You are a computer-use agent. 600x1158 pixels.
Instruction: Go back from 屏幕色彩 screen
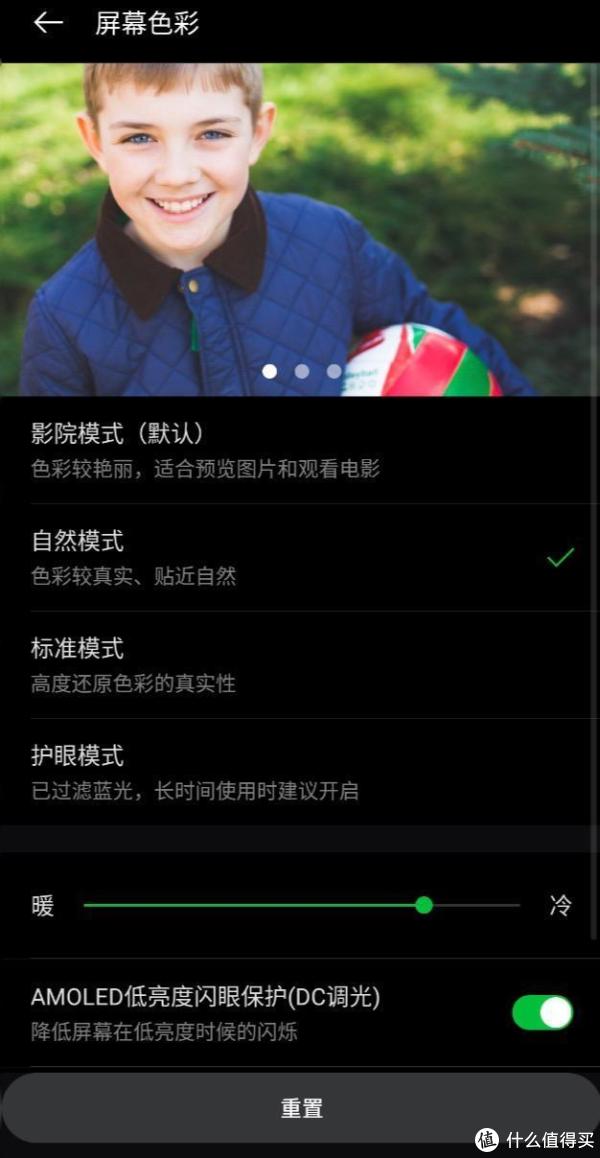tap(47, 24)
